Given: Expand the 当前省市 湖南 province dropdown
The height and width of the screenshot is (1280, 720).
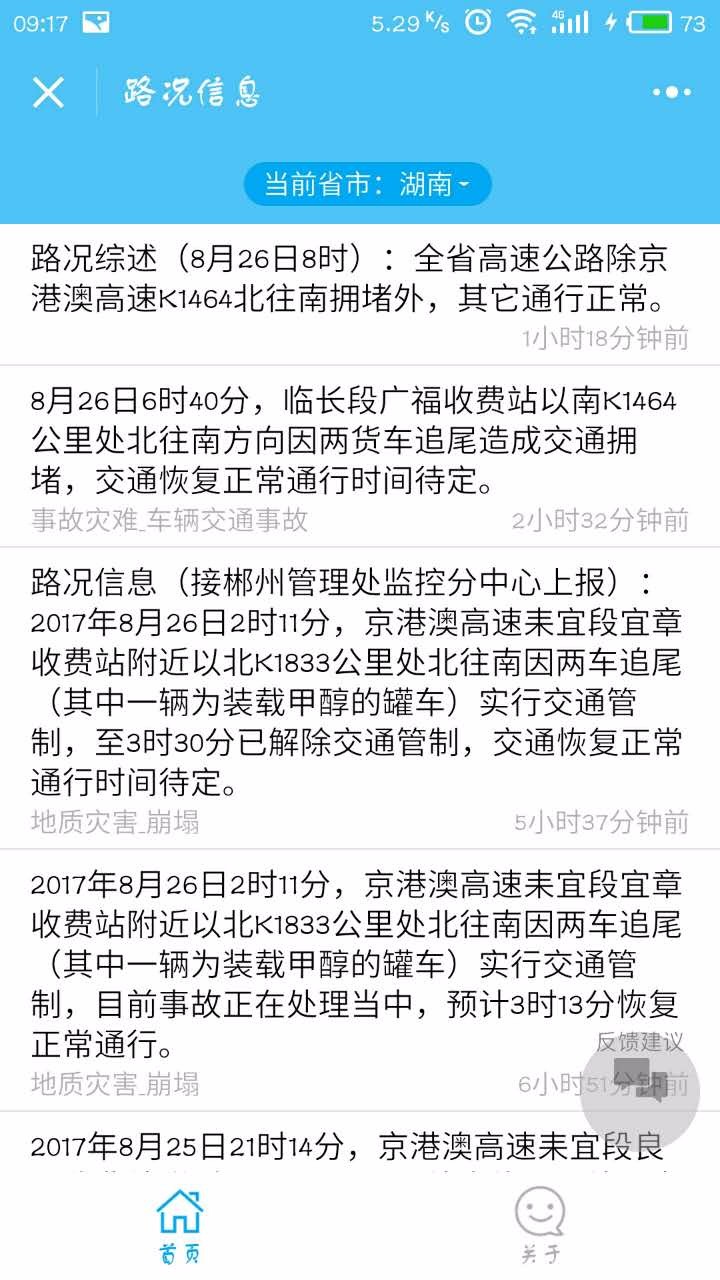Looking at the screenshot, I should coord(368,184).
